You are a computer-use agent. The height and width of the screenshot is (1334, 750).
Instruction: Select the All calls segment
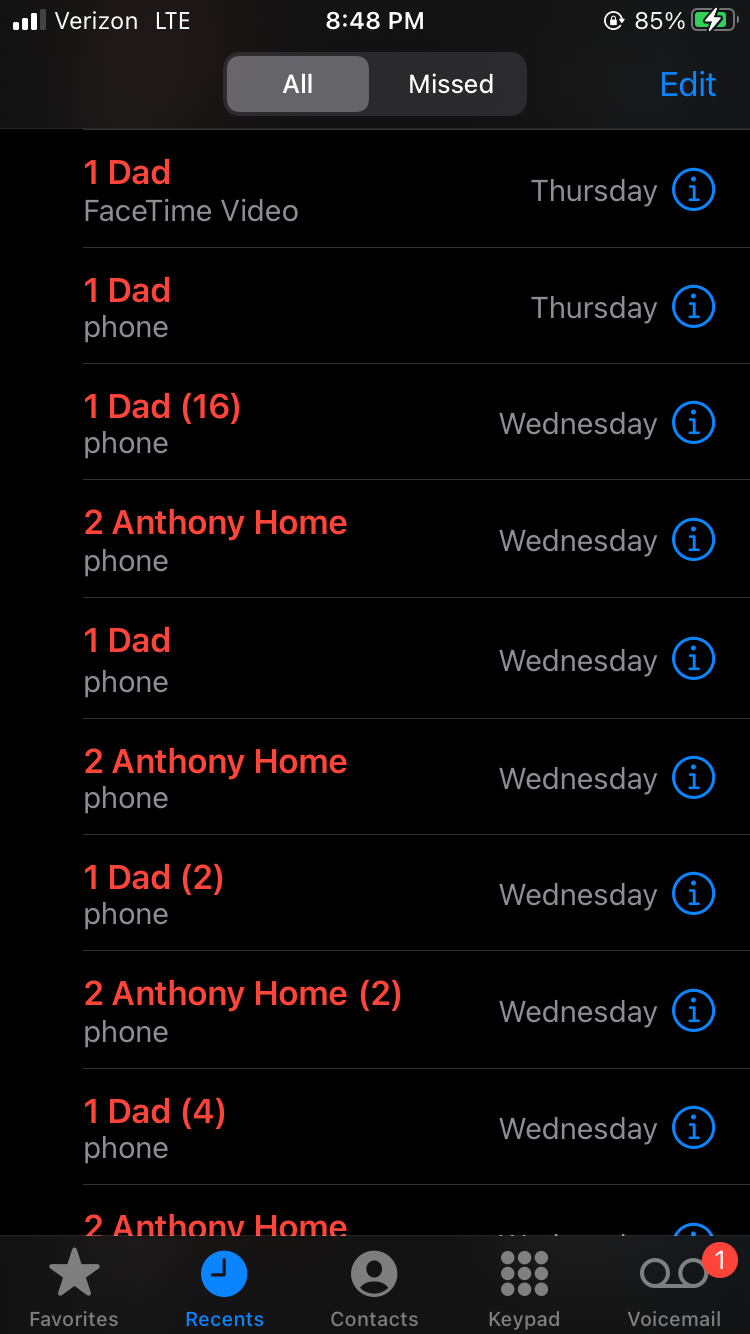click(x=298, y=84)
